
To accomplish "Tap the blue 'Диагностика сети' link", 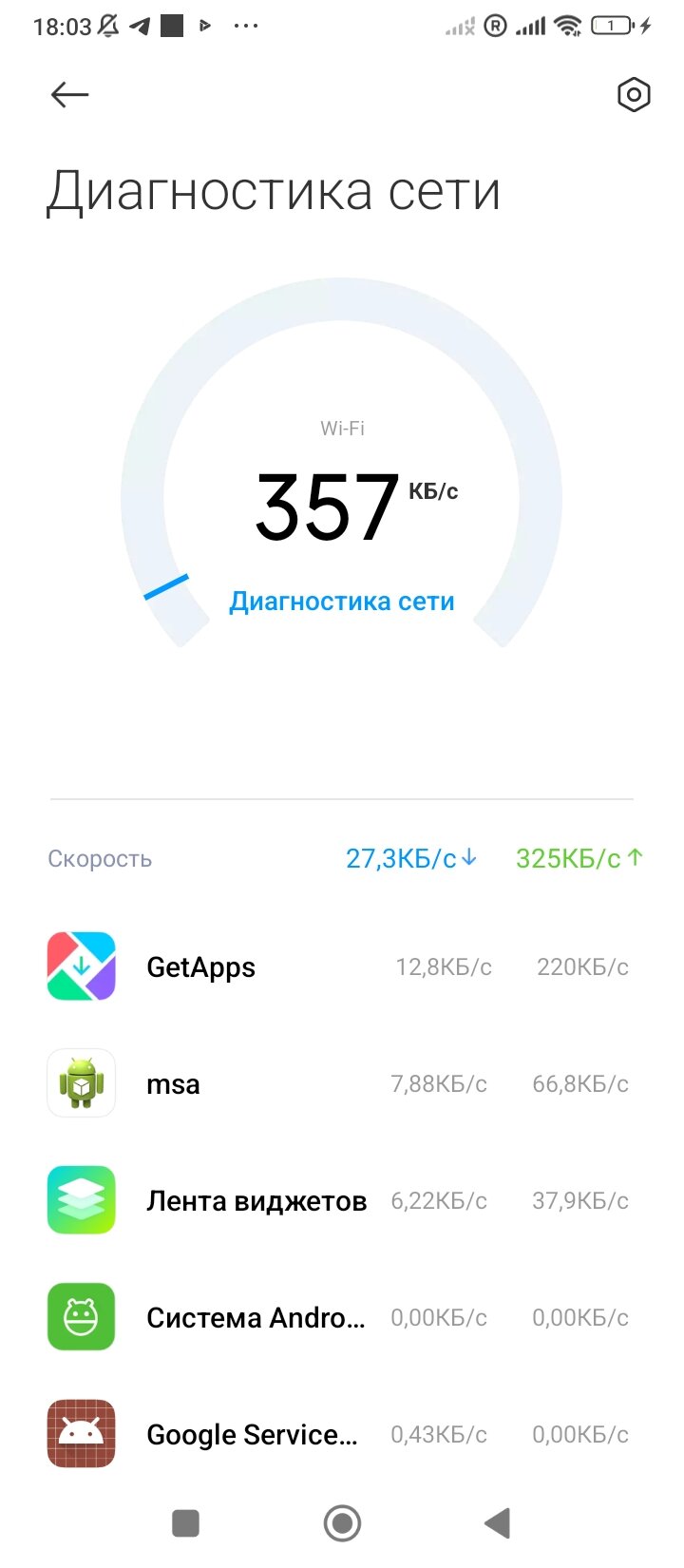I will [x=342, y=602].
